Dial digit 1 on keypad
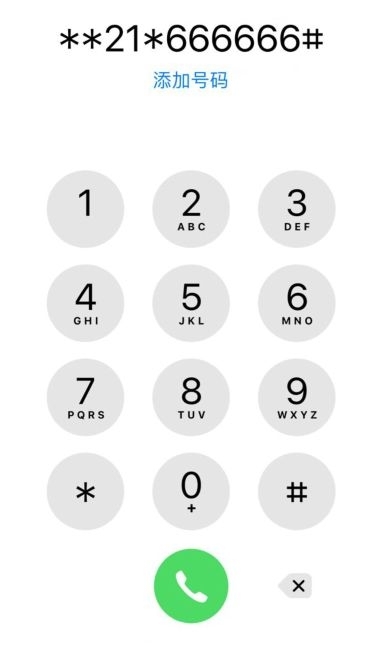Image resolution: width=383 pixels, height=652 pixels. pyautogui.click(x=86, y=209)
